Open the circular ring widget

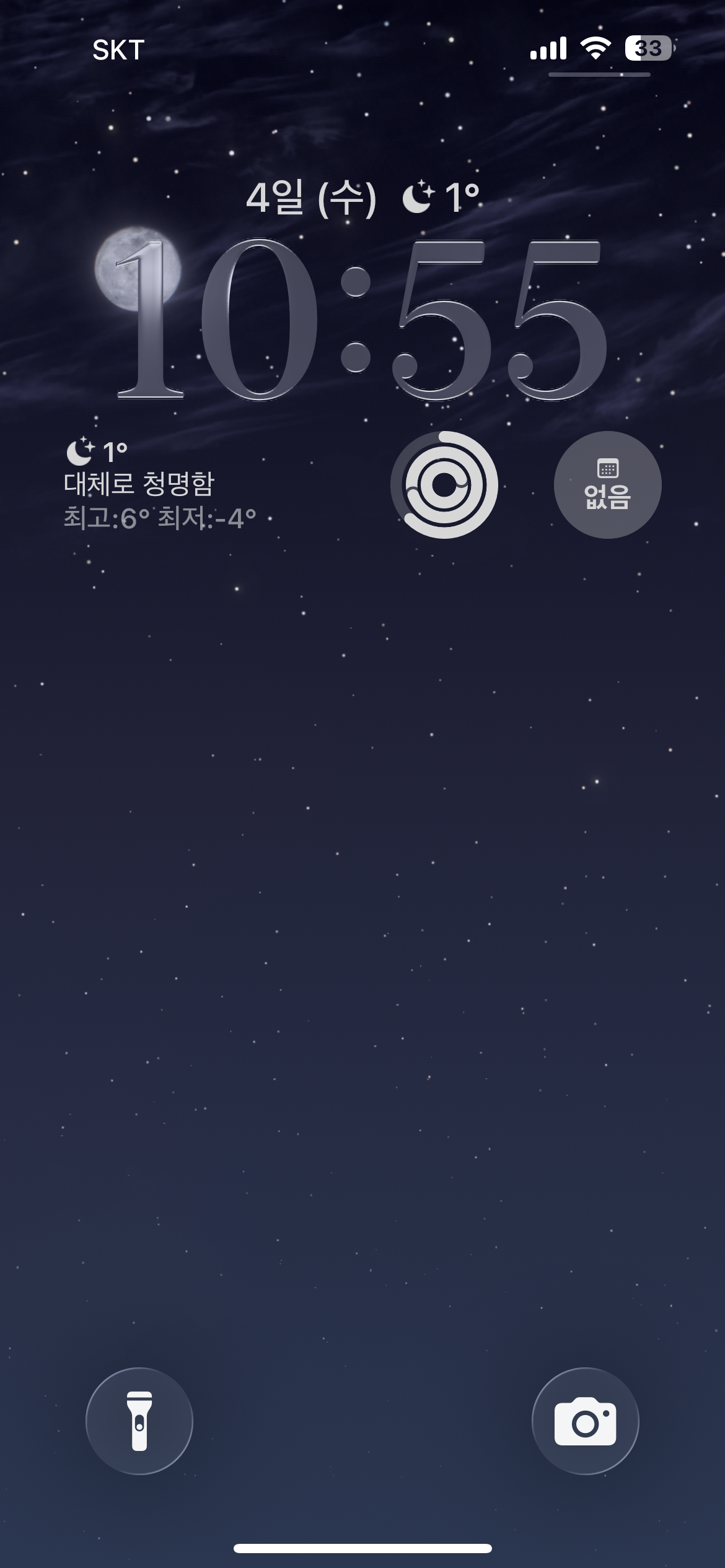tap(444, 485)
